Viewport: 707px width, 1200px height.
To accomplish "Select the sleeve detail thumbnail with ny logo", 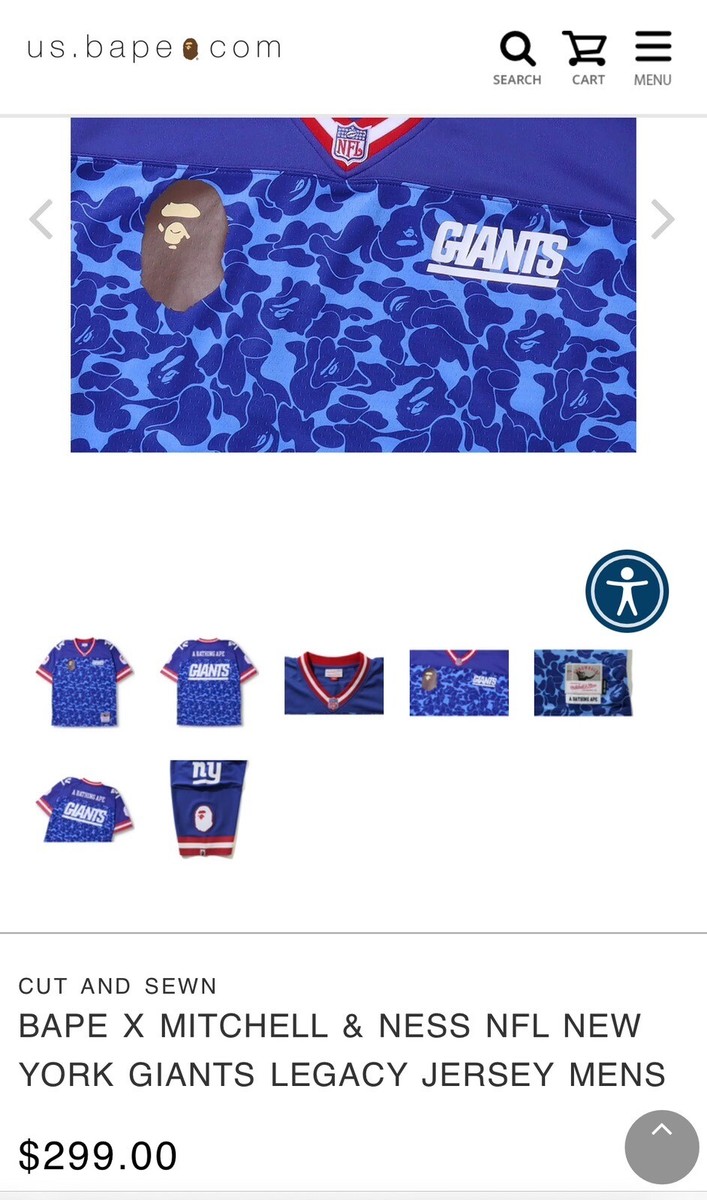I will [x=208, y=808].
